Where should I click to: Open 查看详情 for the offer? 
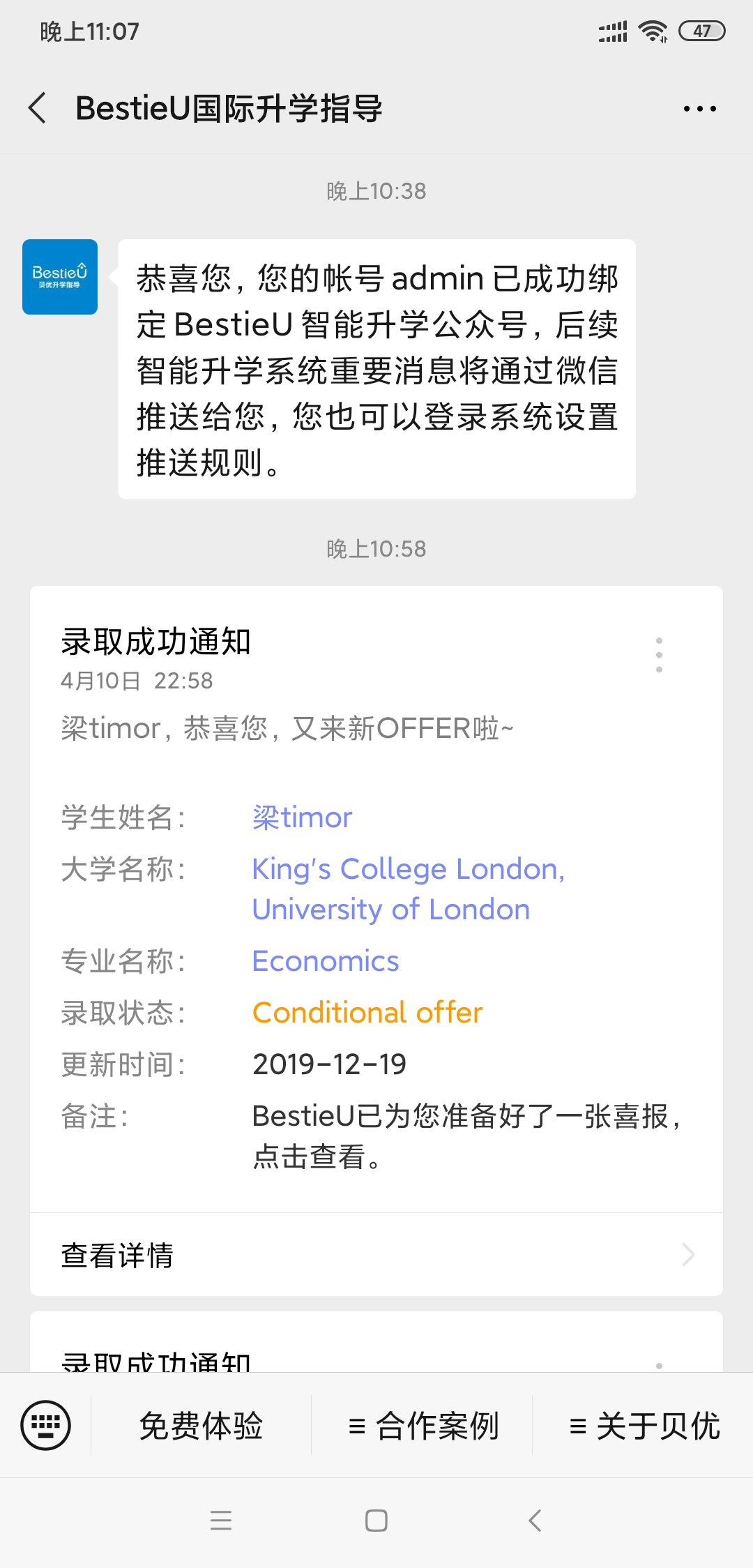click(x=376, y=1255)
